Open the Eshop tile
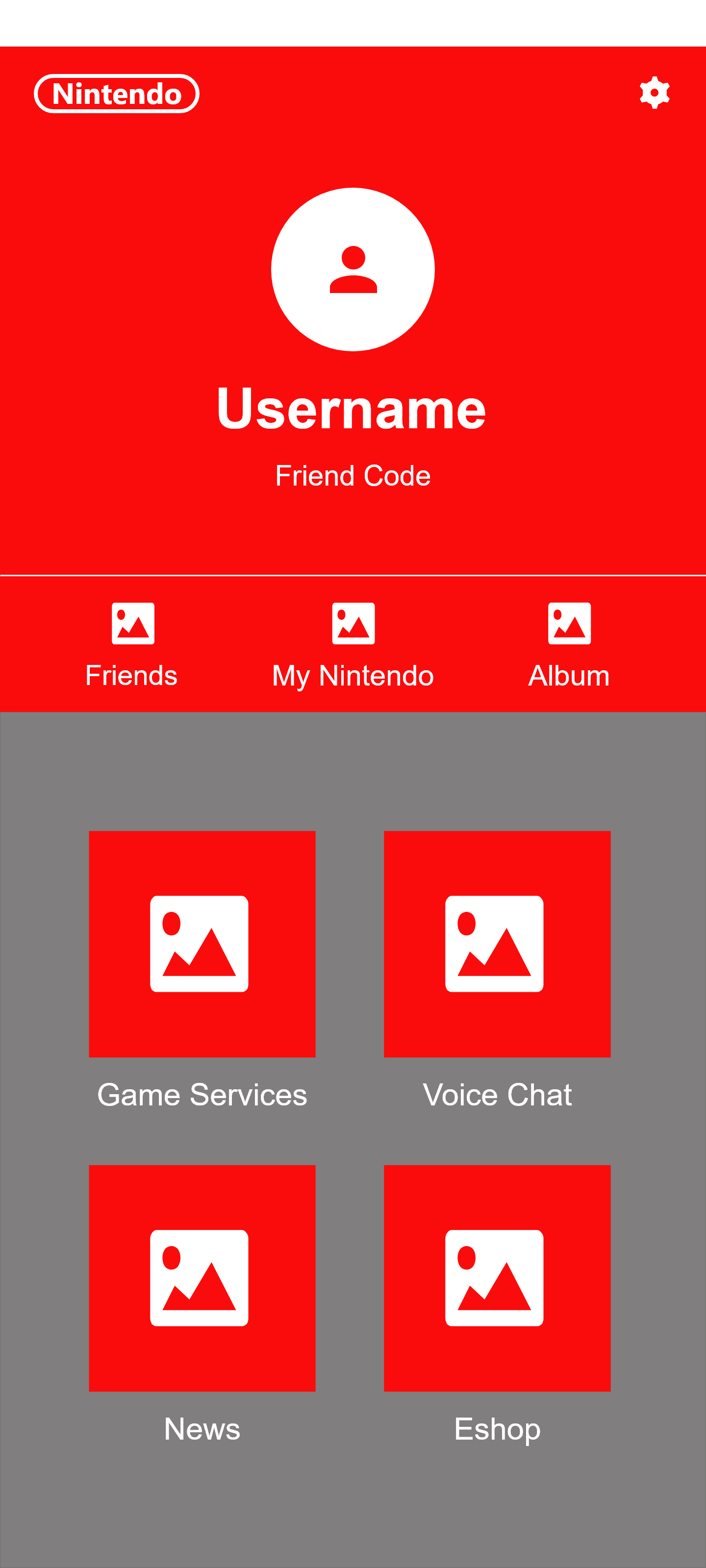Image resolution: width=706 pixels, height=1568 pixels. (497, 1277)
